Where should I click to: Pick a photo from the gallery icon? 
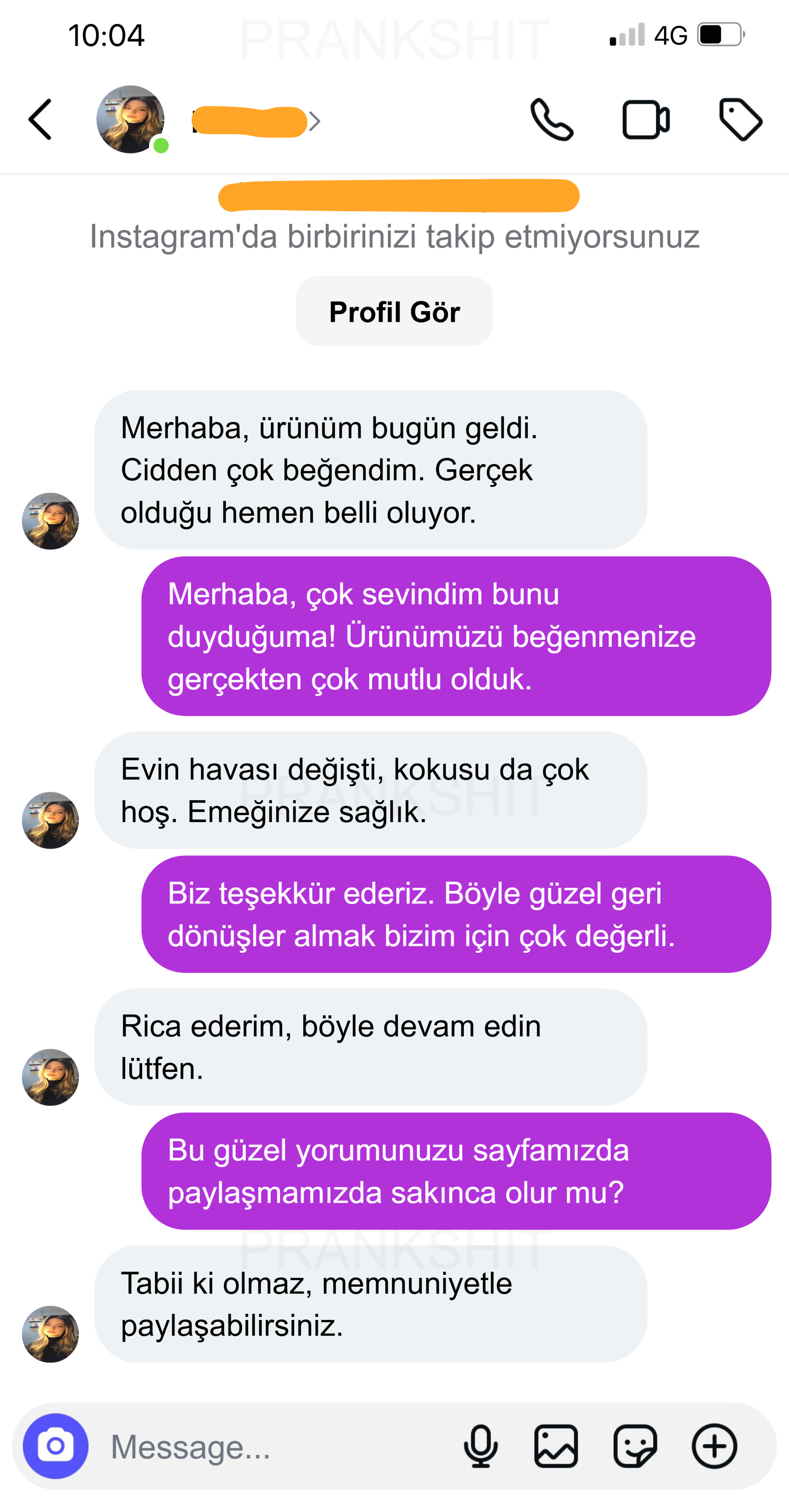[x=556, y=1446]
